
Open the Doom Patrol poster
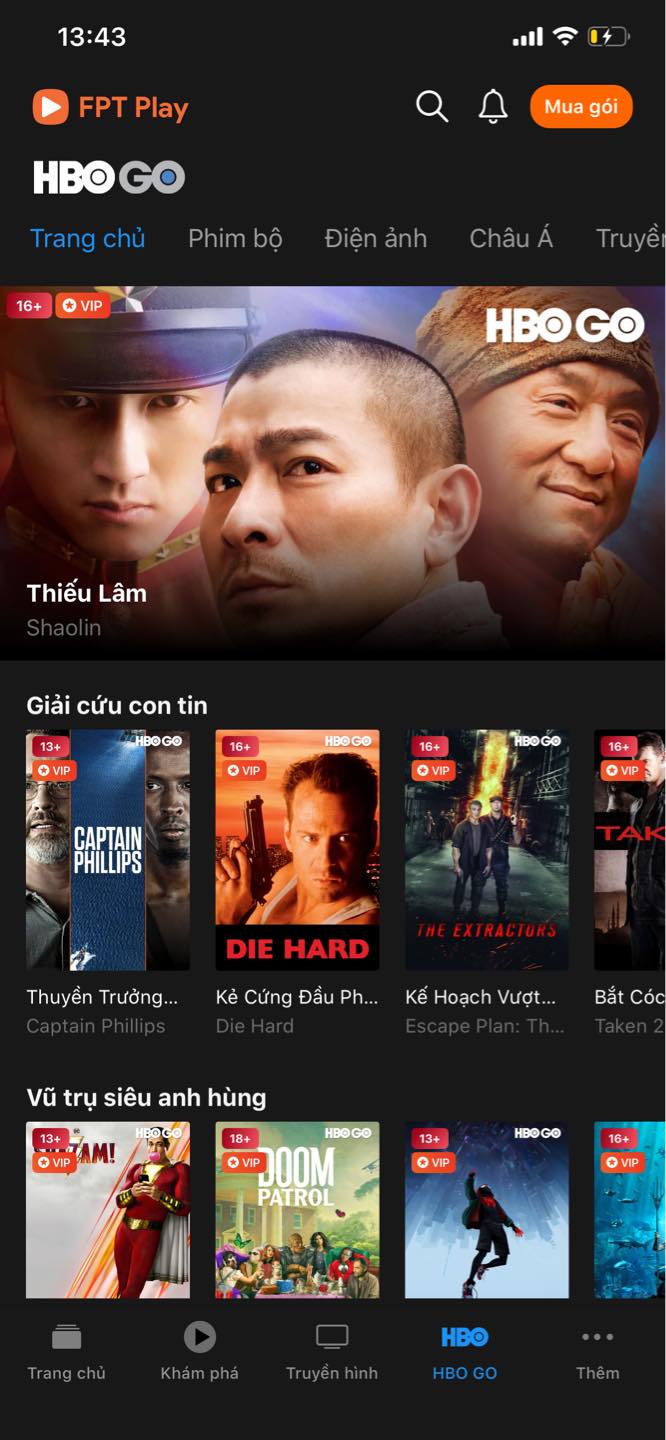297,1210
